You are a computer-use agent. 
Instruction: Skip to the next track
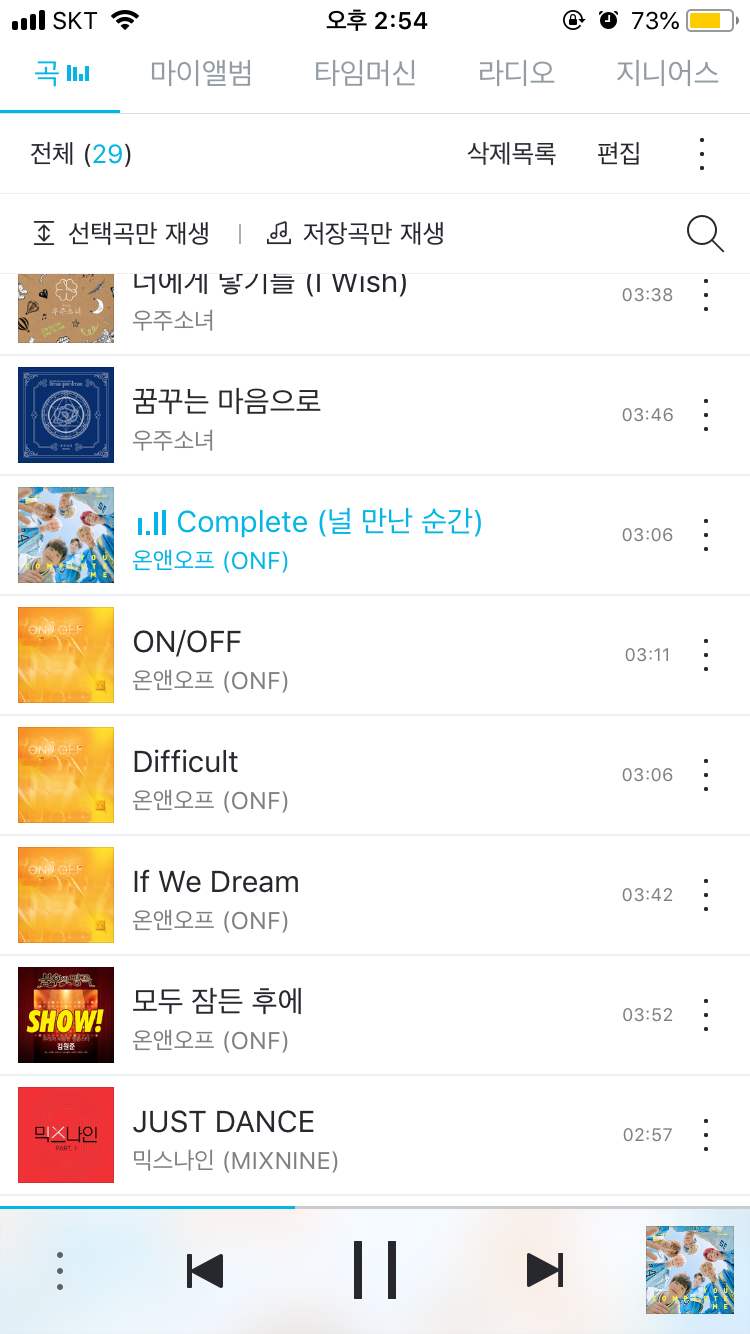coord(545,1270)
